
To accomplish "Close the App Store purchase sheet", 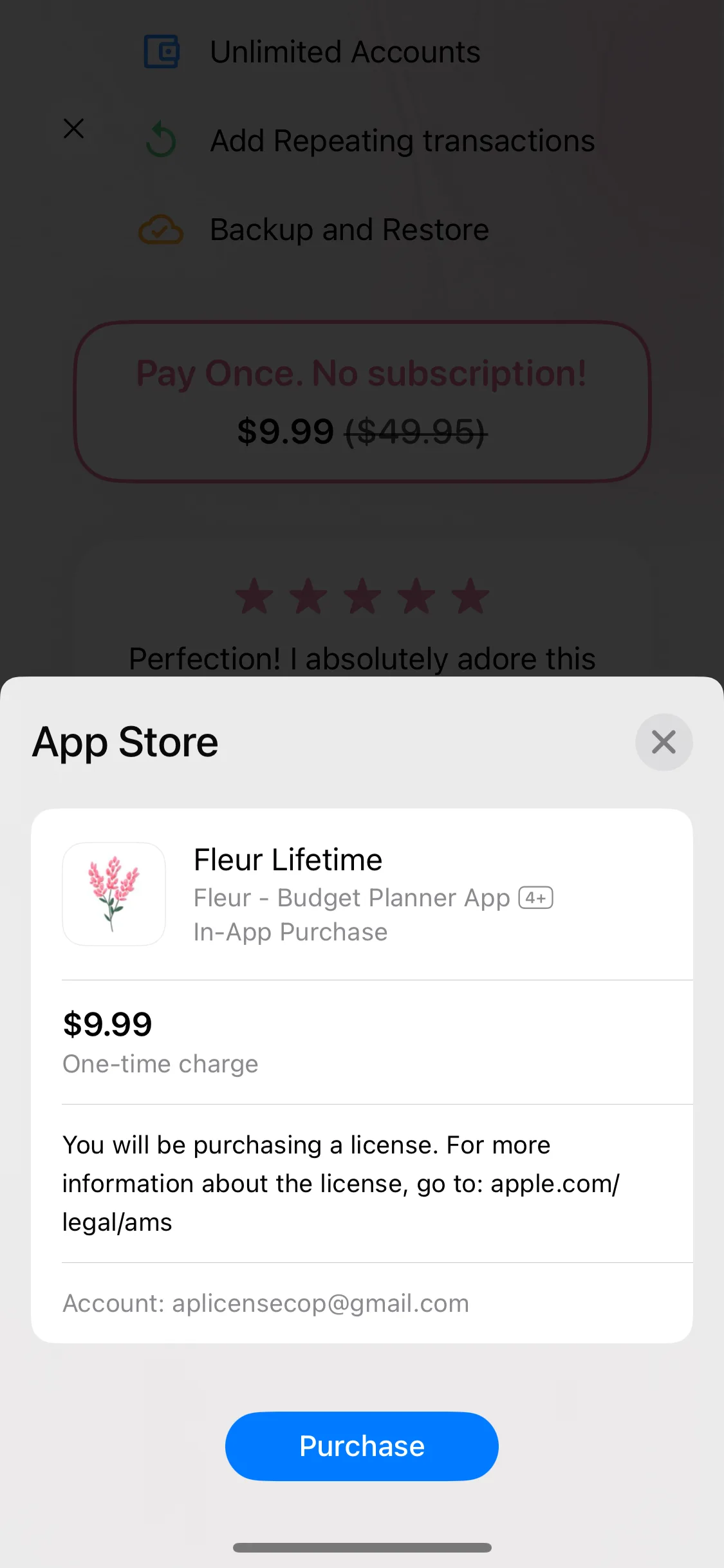I will (x=664, y=742).
